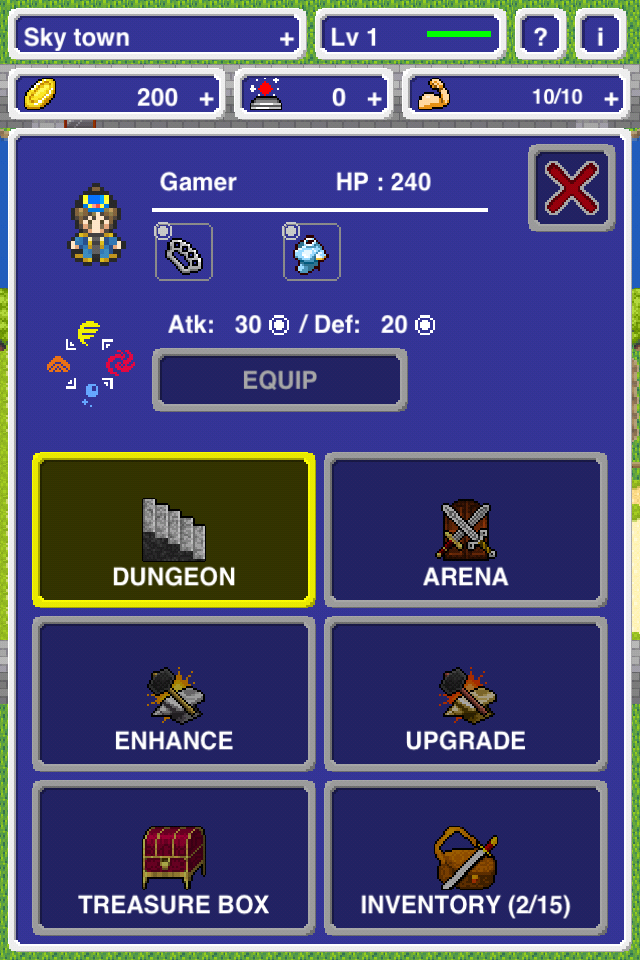Go to the ARENA

click(466, 530)
